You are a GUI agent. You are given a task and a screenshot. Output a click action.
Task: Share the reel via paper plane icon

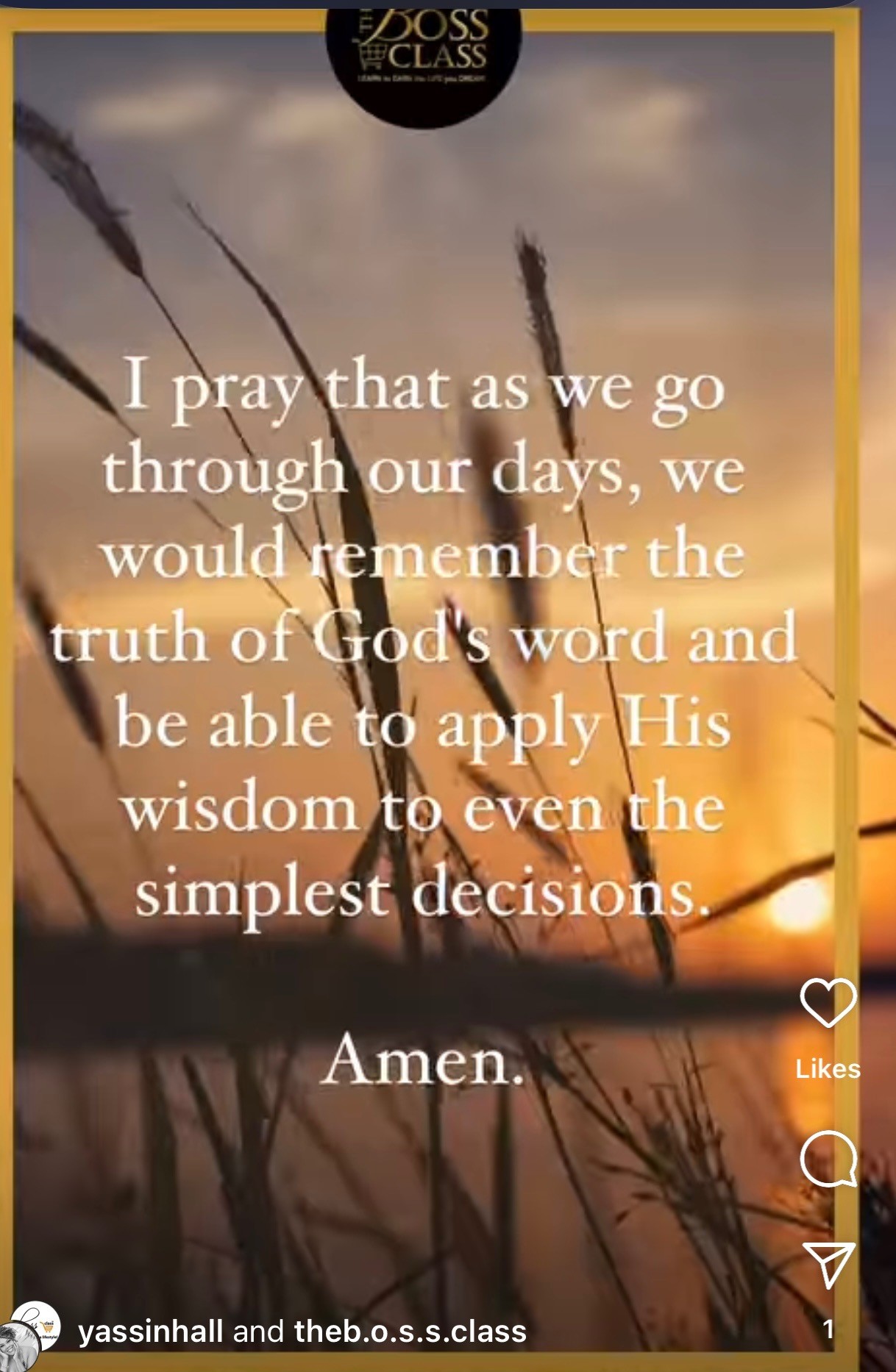(828, 1264)
